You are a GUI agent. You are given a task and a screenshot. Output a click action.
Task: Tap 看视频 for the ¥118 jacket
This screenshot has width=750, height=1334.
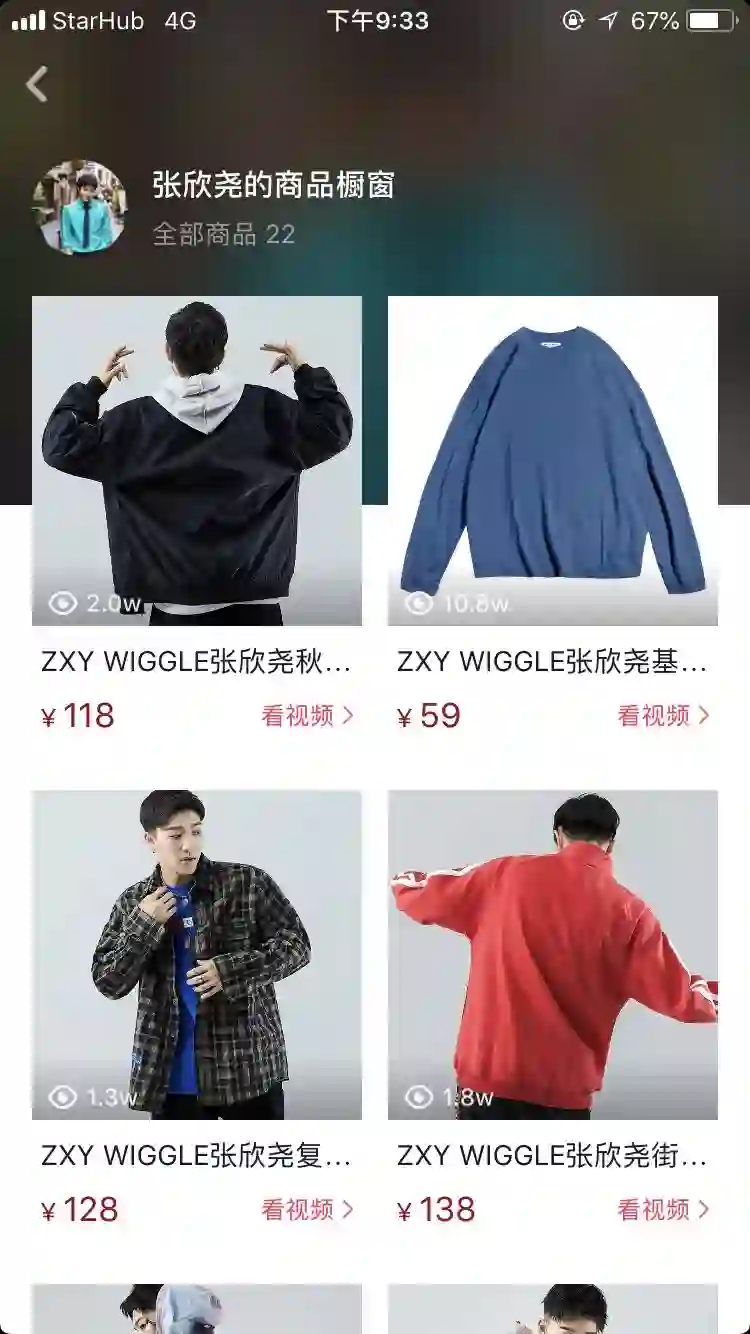(307, 716)
